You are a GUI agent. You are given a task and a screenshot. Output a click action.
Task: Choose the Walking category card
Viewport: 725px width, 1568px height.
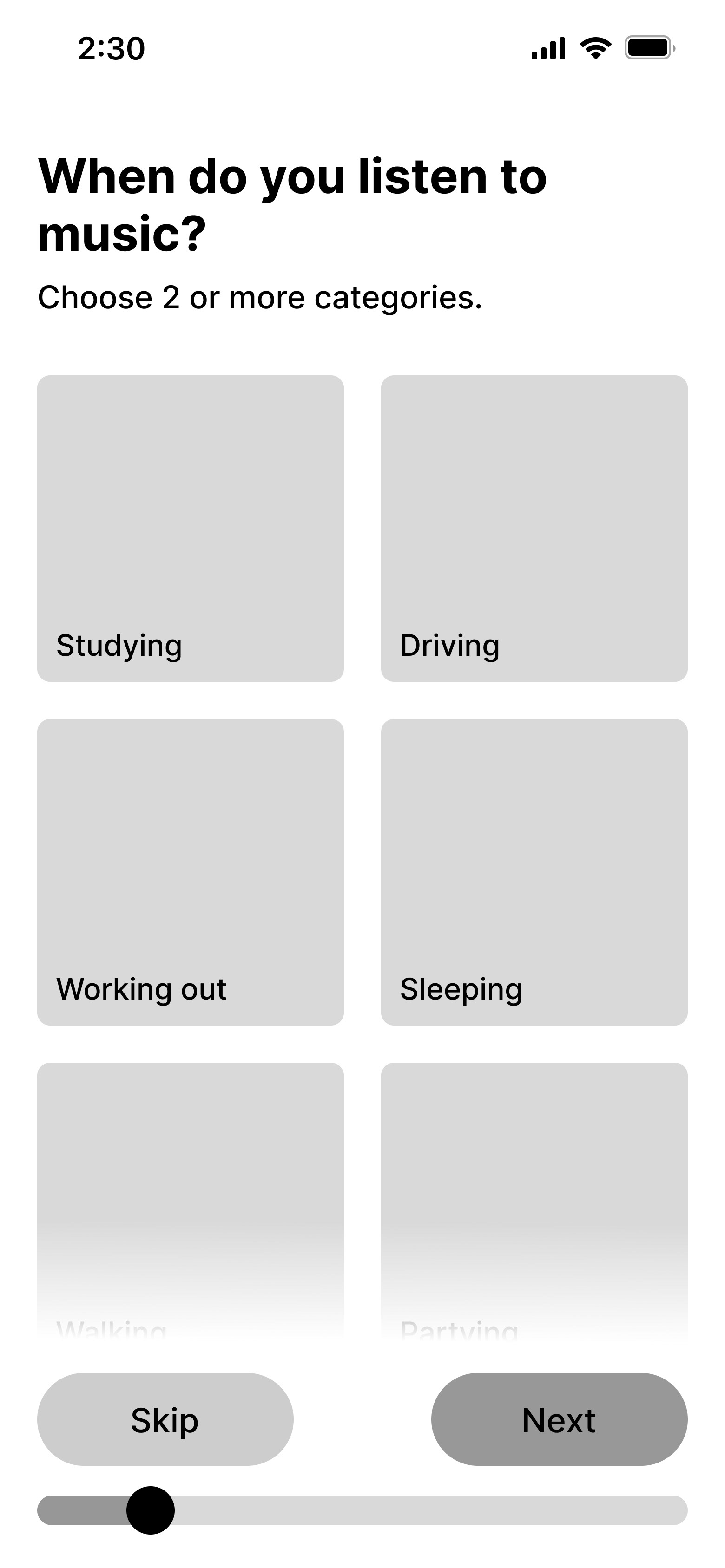tap(190, 1202)
